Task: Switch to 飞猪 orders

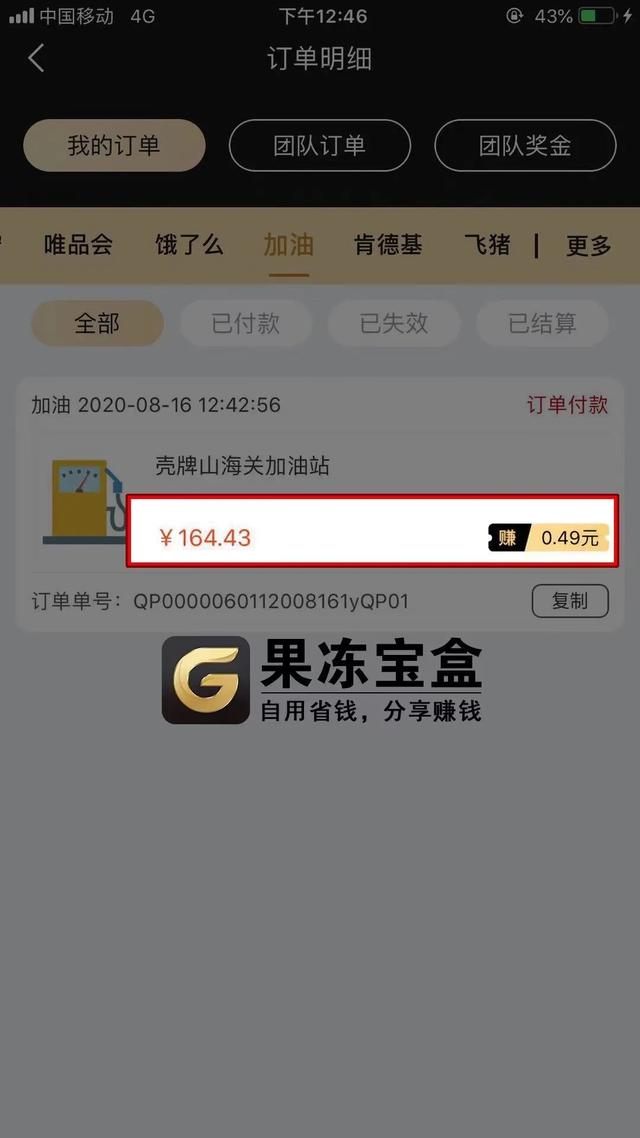Action: (x=487, y=245)
